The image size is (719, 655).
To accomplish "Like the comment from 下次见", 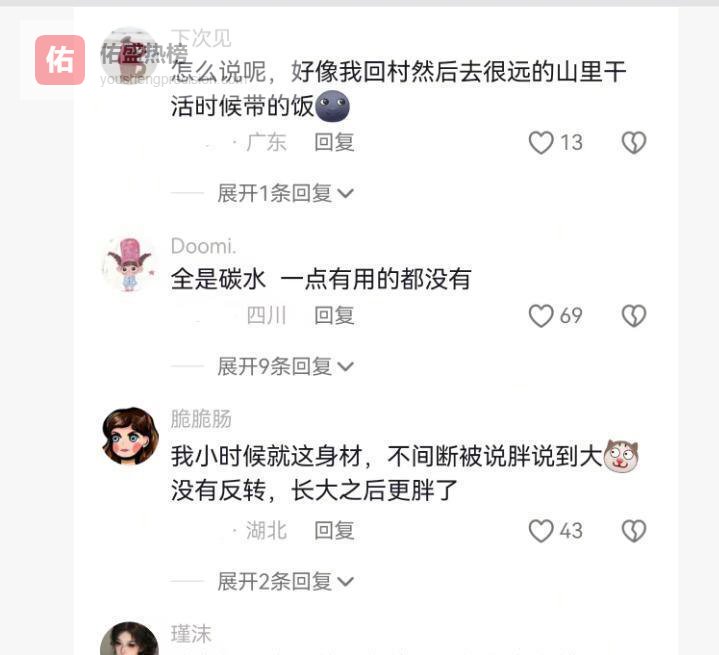I will [x=541, y=143].
